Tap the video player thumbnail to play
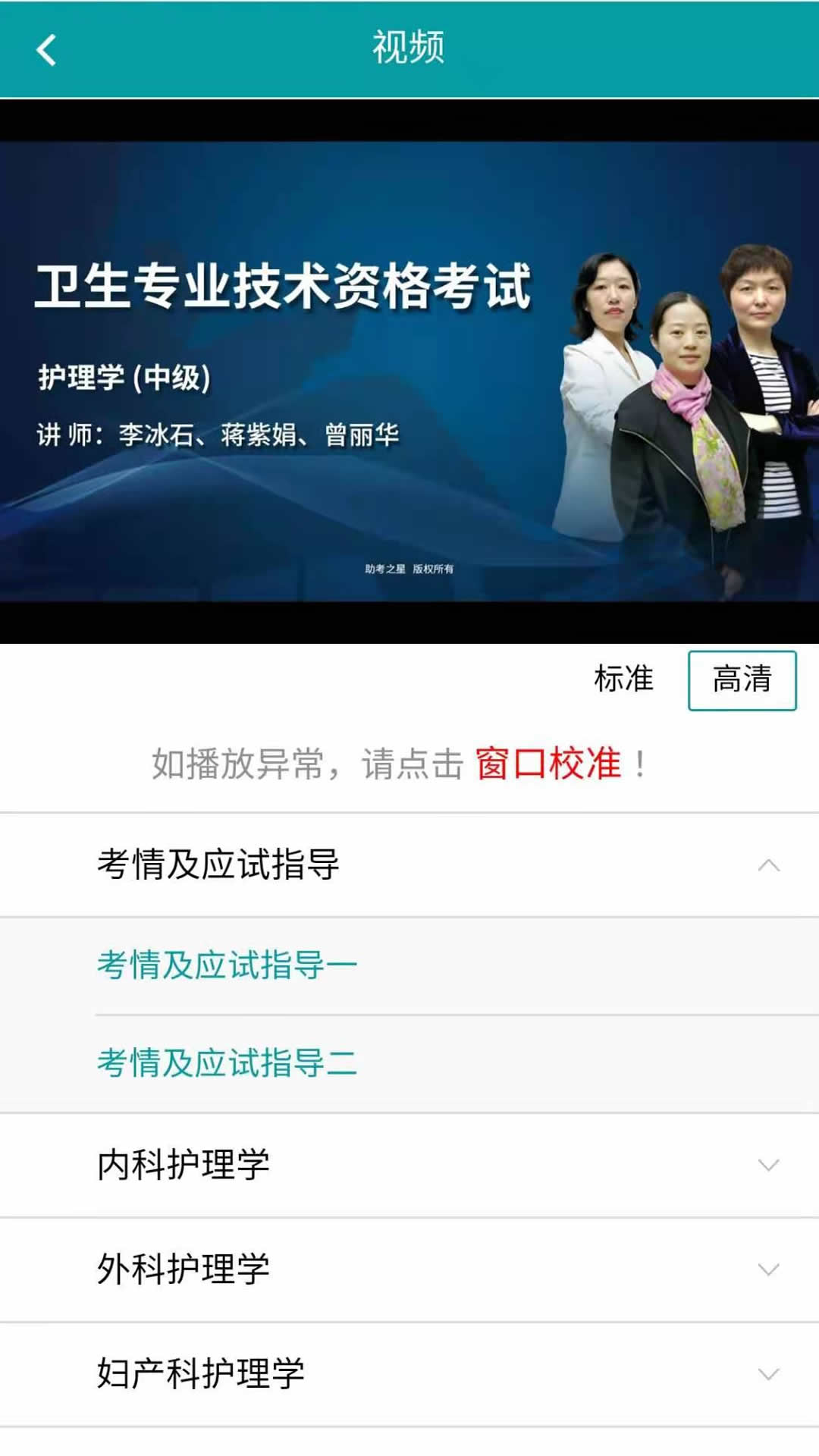Screen dimensions: 819x1456 pyautogui.click(x=409, y=372)
